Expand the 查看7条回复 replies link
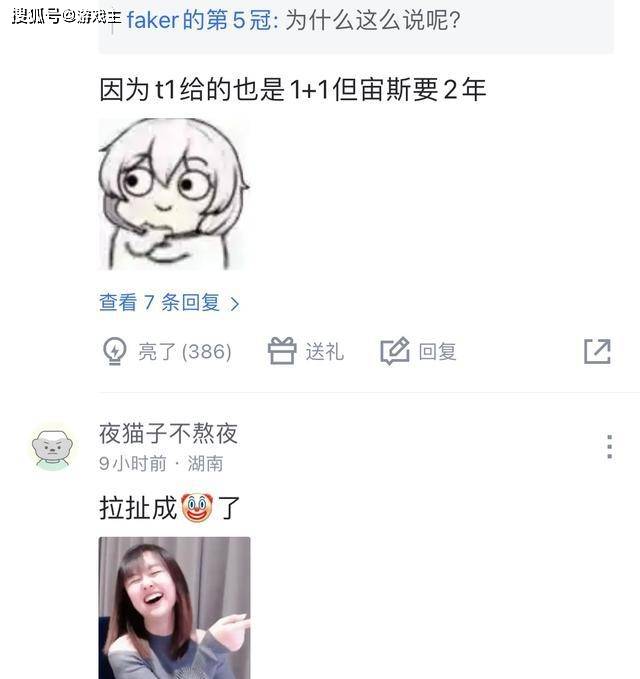Image resolution: width=640 pixels, height=679 pixels. pos(169,302)
